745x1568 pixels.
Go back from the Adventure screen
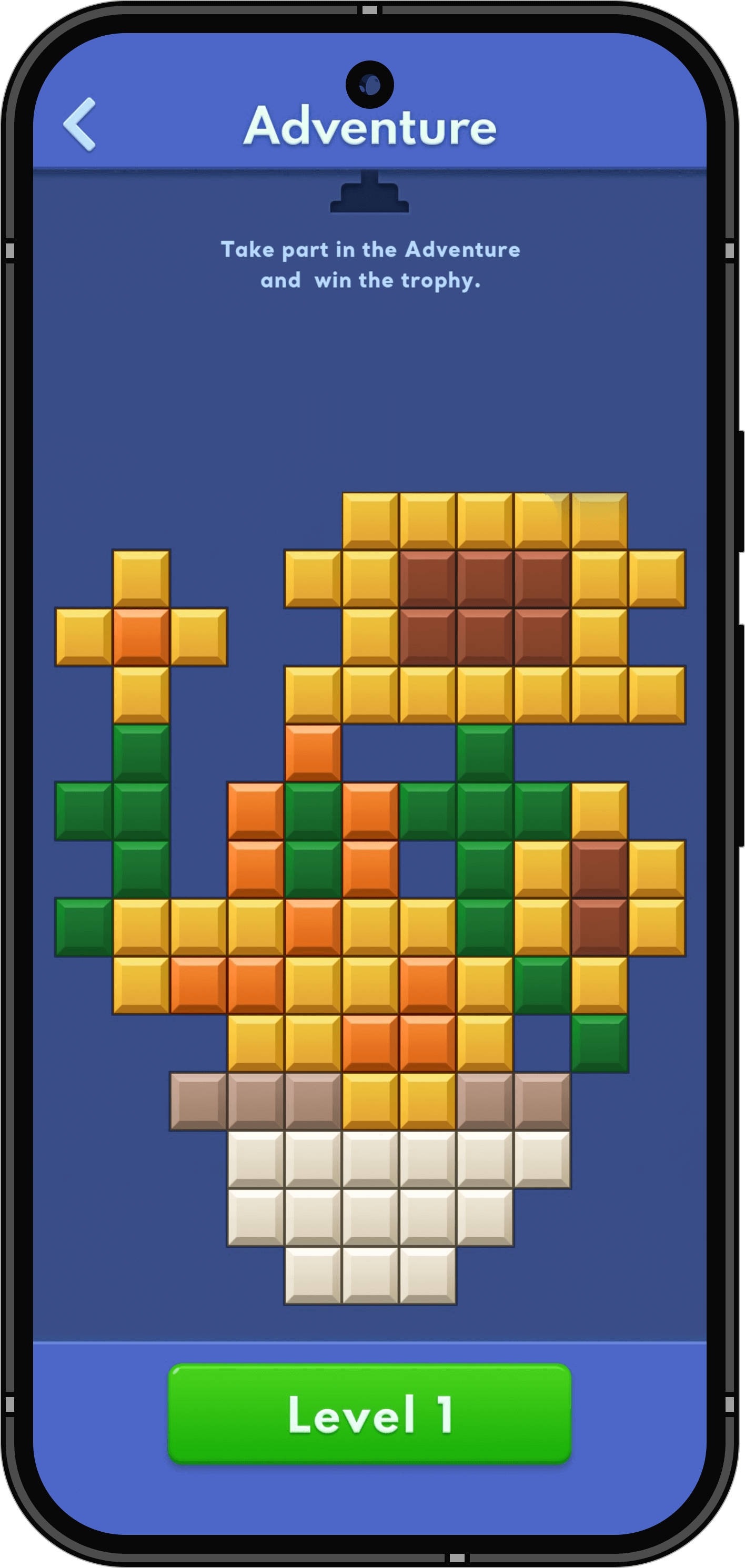tap(80, 124)
